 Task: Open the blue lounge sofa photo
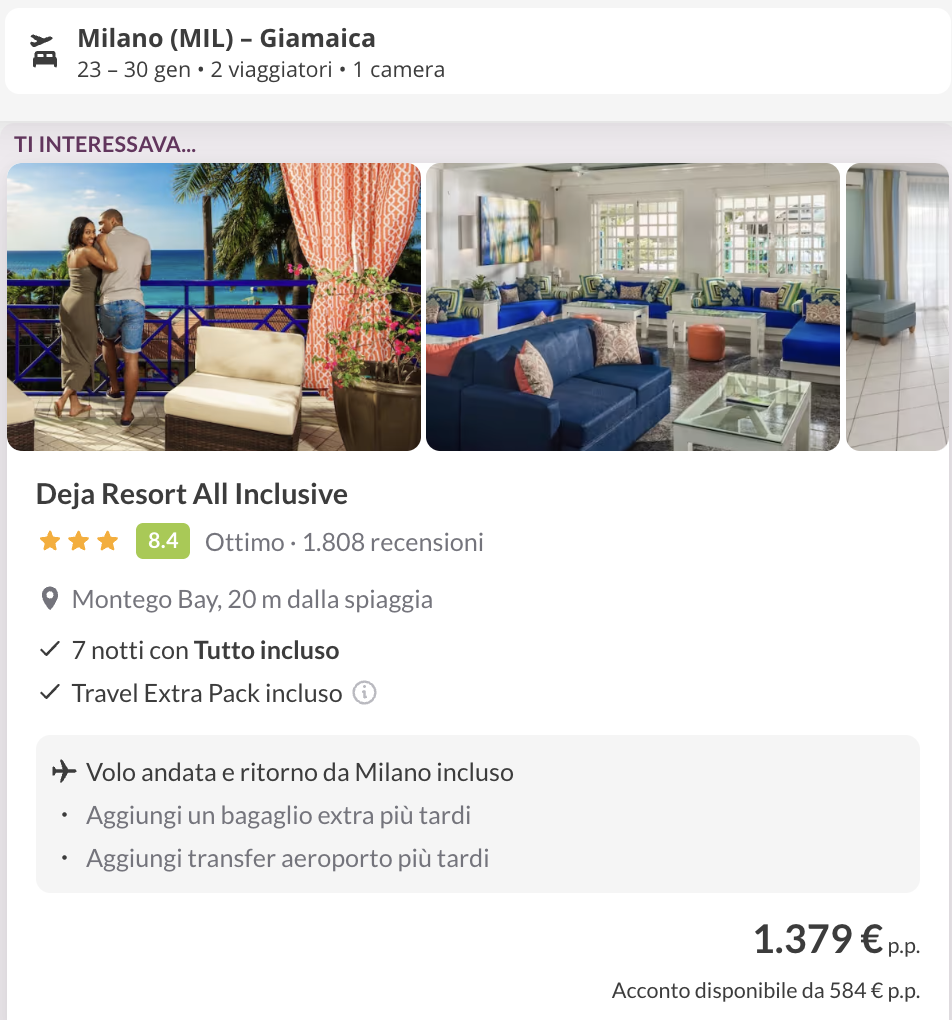tap(632, 305)
